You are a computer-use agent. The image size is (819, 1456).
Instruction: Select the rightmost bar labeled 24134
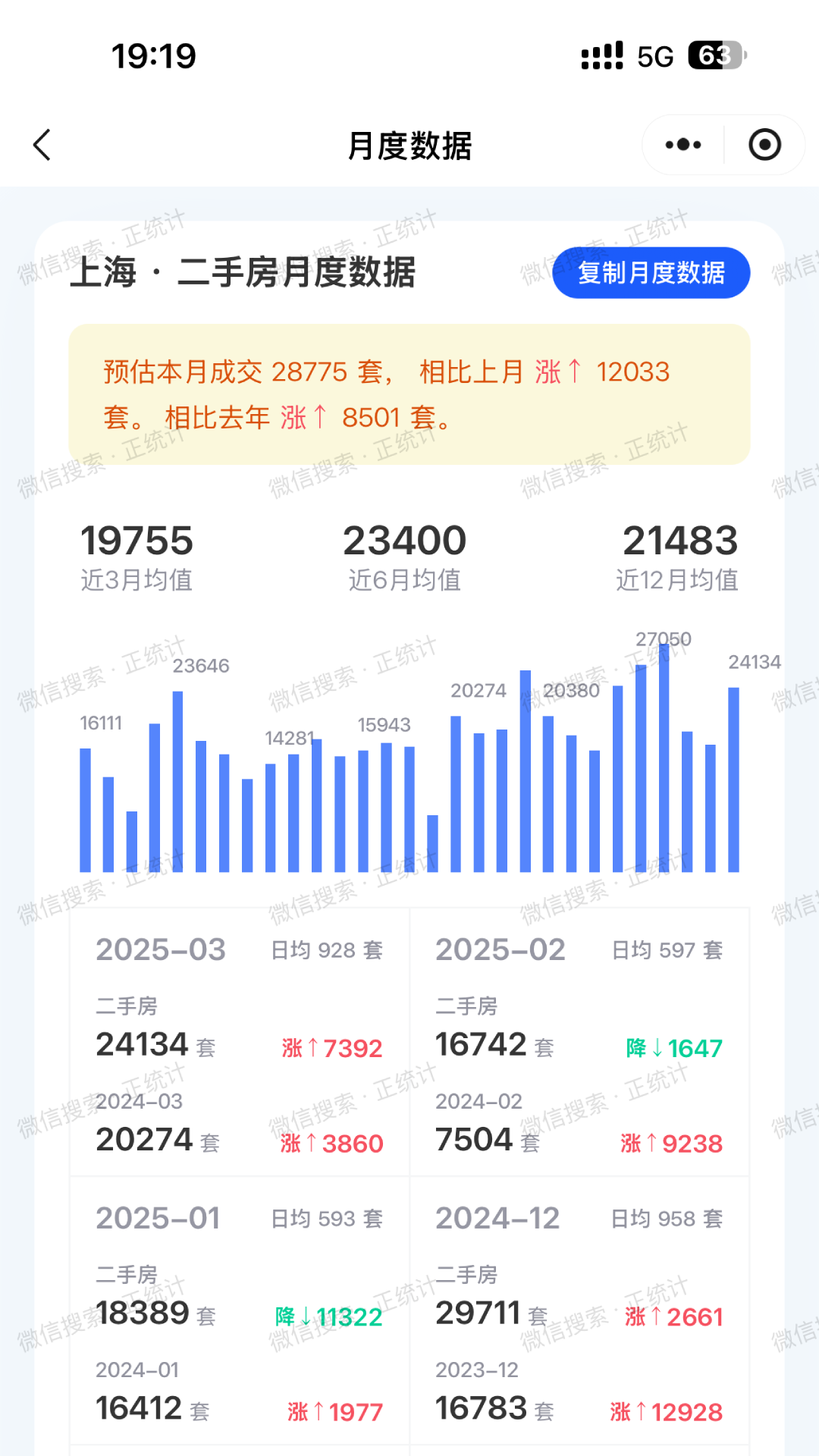[732, 773]
